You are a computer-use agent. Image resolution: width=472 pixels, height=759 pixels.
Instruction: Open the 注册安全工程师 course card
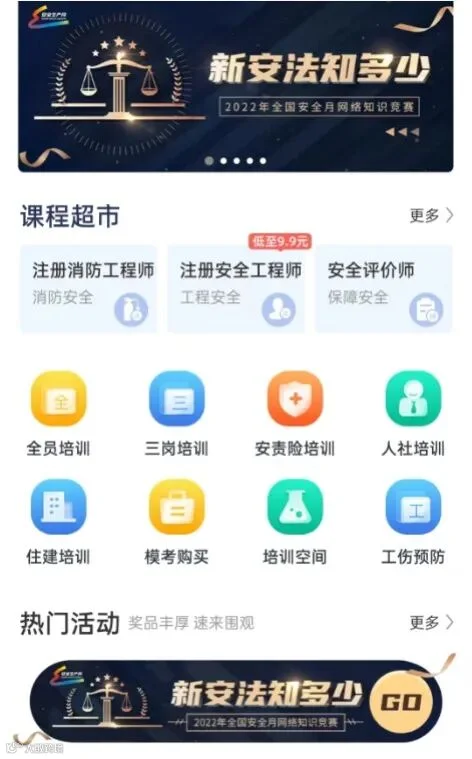pos(236,288)
